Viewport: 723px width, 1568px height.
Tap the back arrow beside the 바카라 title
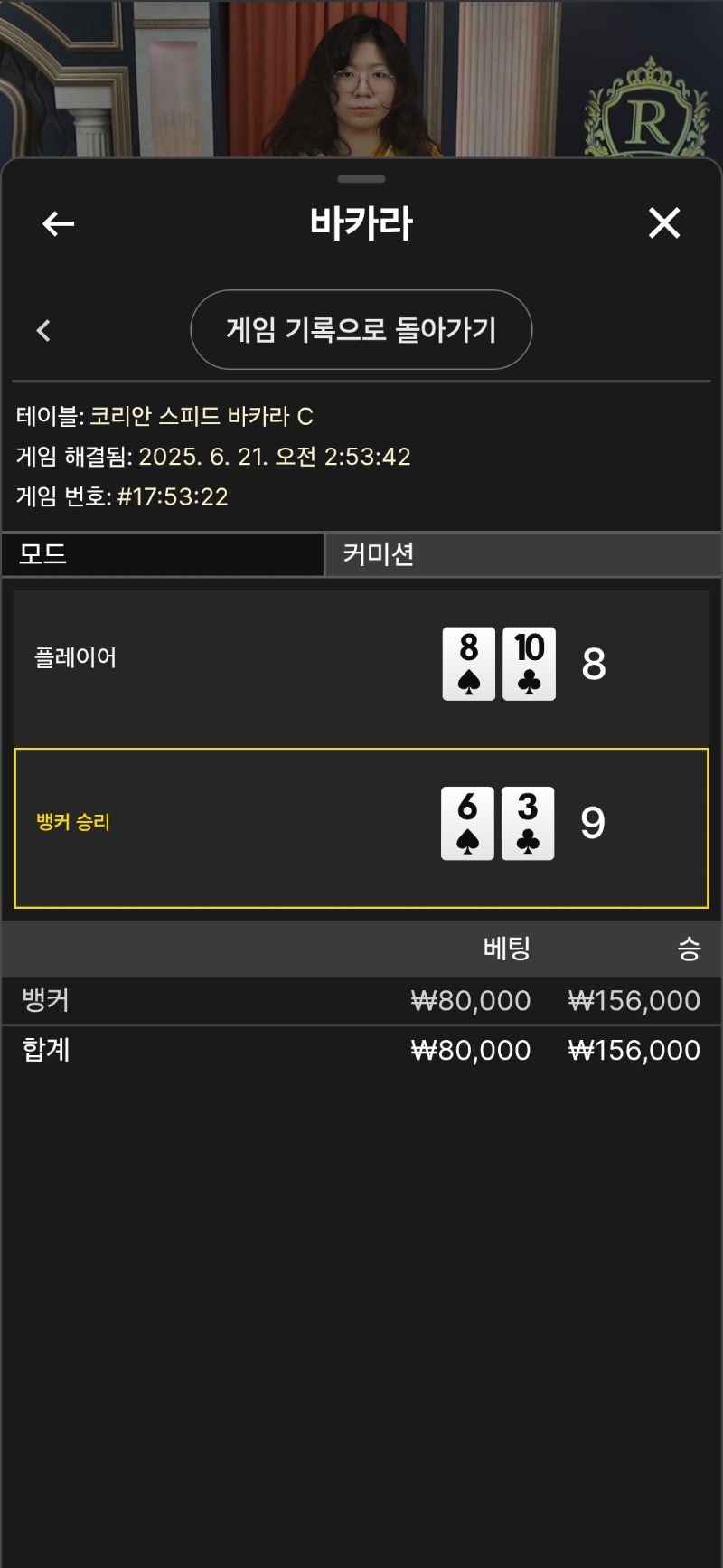pyautogui.click(x=58, y=223)
